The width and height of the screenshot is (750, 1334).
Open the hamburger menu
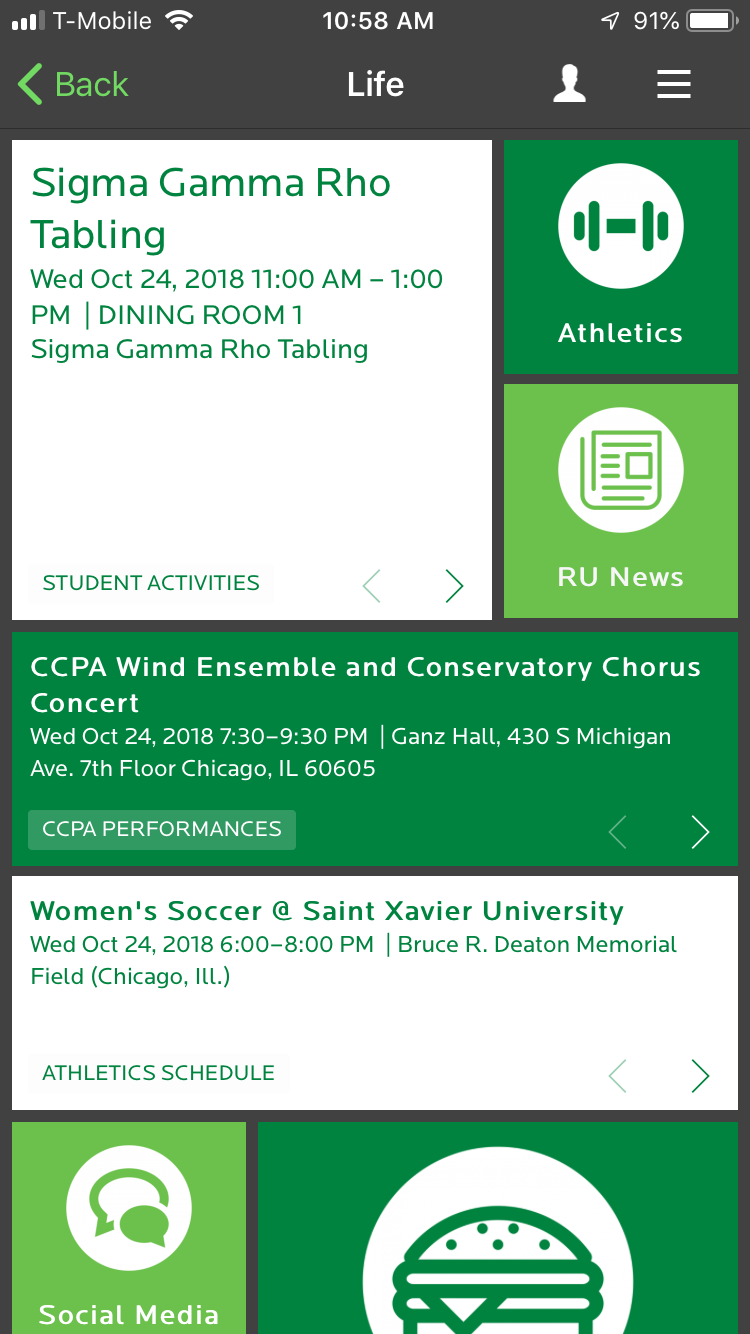click(674, 85)
